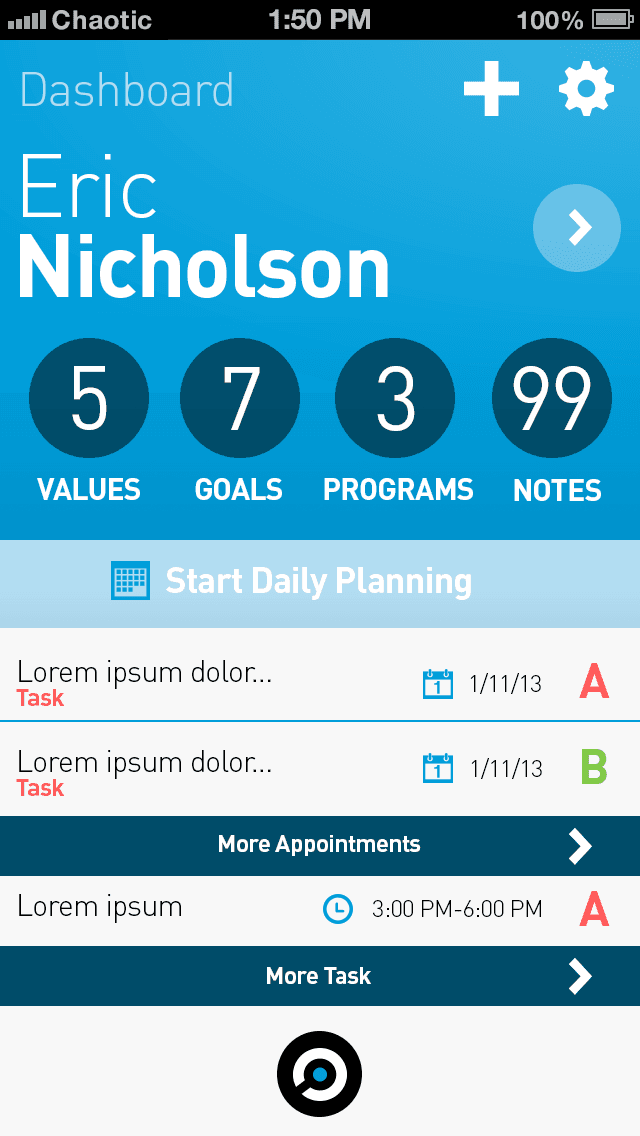Open the 5 Values circle

coord(89,398)
